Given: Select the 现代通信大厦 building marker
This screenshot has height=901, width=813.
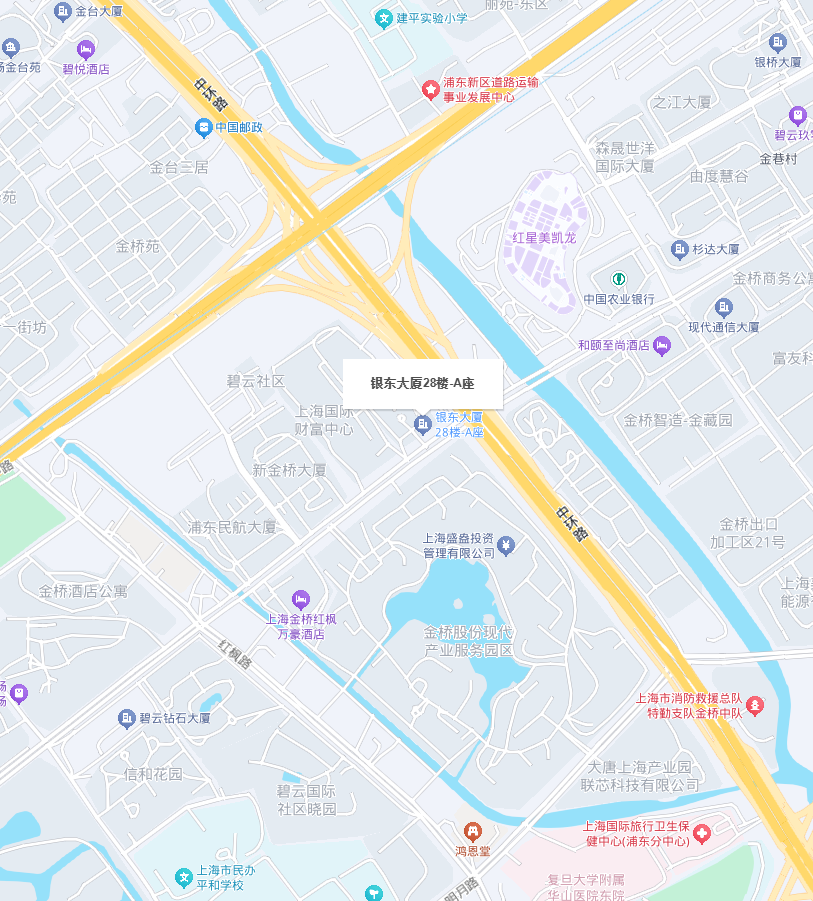Looking at the screenshot, I should pos(724,307).
